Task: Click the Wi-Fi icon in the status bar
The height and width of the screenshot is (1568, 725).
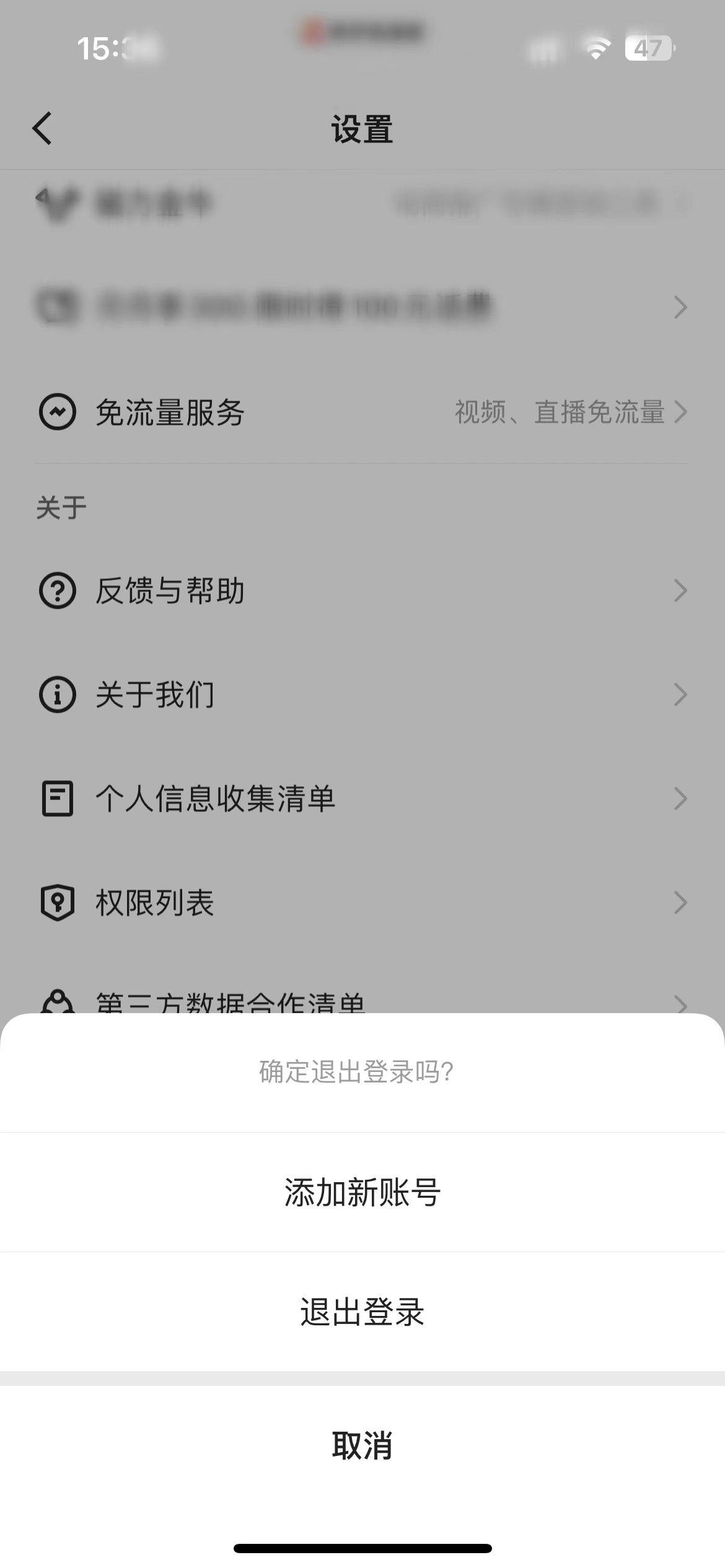Action: coord(596,47)
